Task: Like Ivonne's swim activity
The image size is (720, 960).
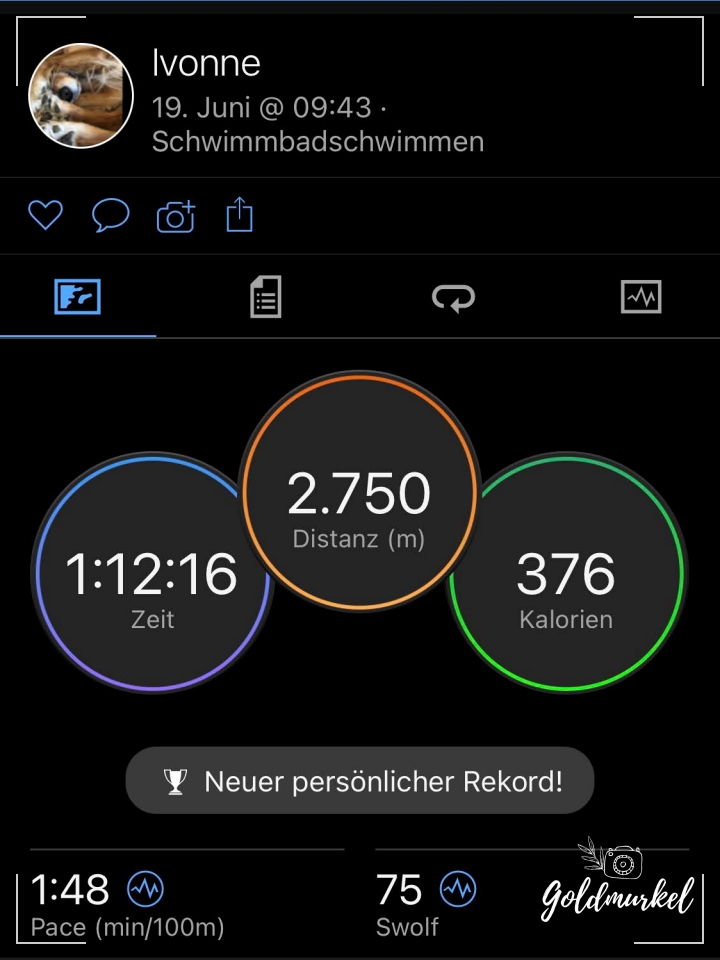Action: (45, 215)
